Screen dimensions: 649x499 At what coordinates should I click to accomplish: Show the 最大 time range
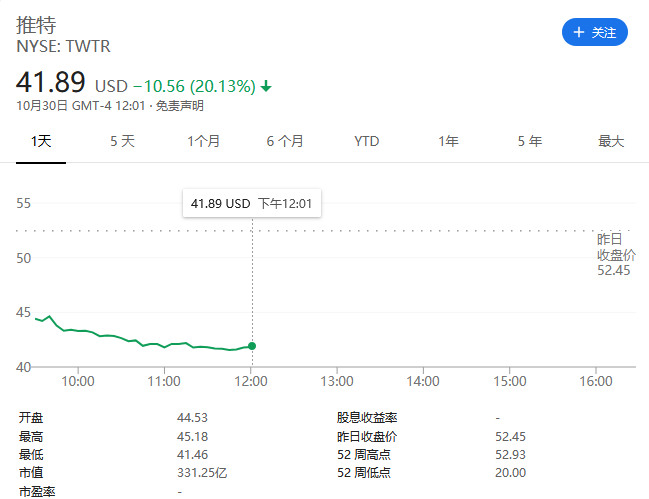[611, 142]
